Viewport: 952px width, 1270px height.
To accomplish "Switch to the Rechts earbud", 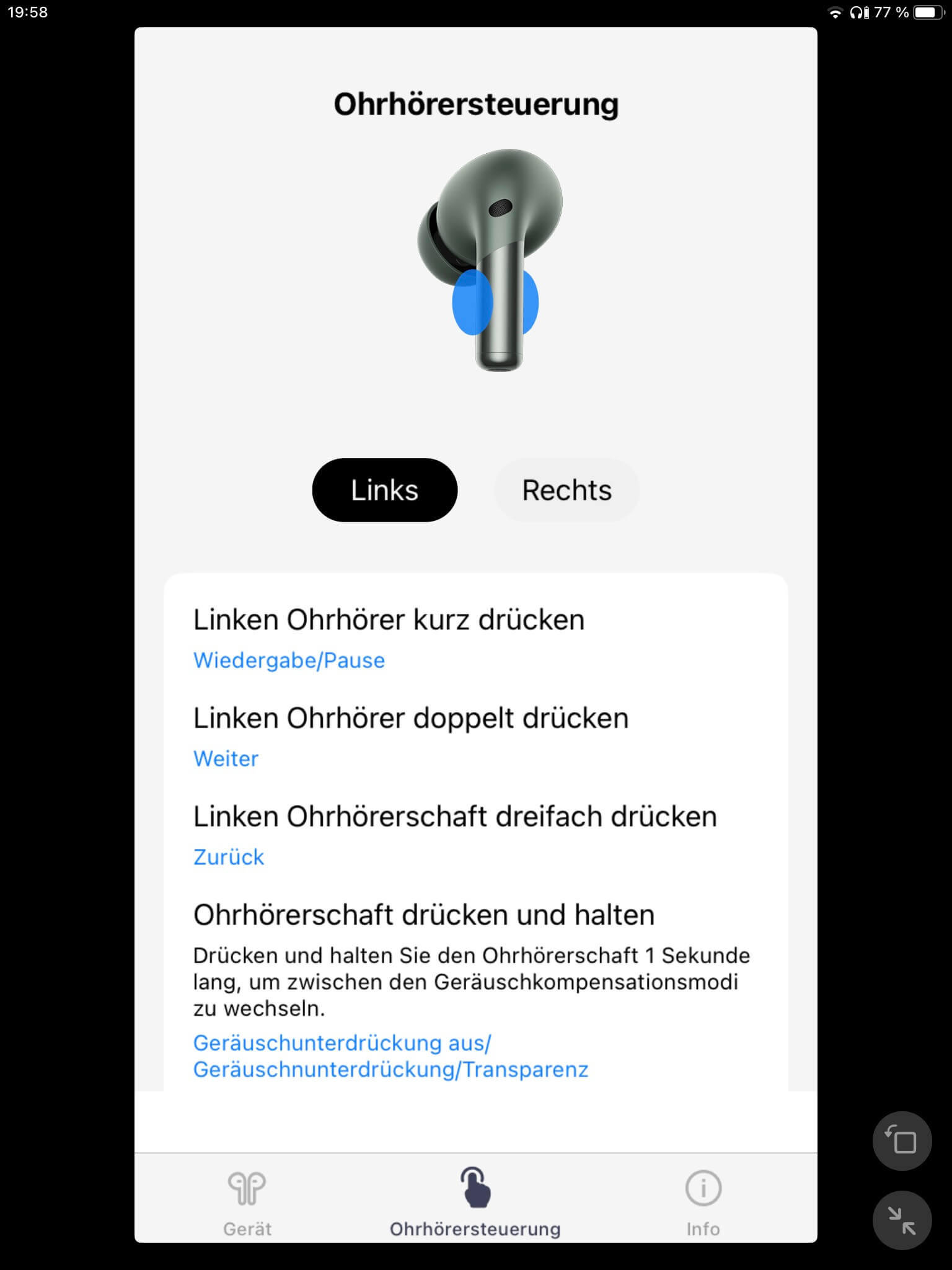I will (x=566, y=490).
